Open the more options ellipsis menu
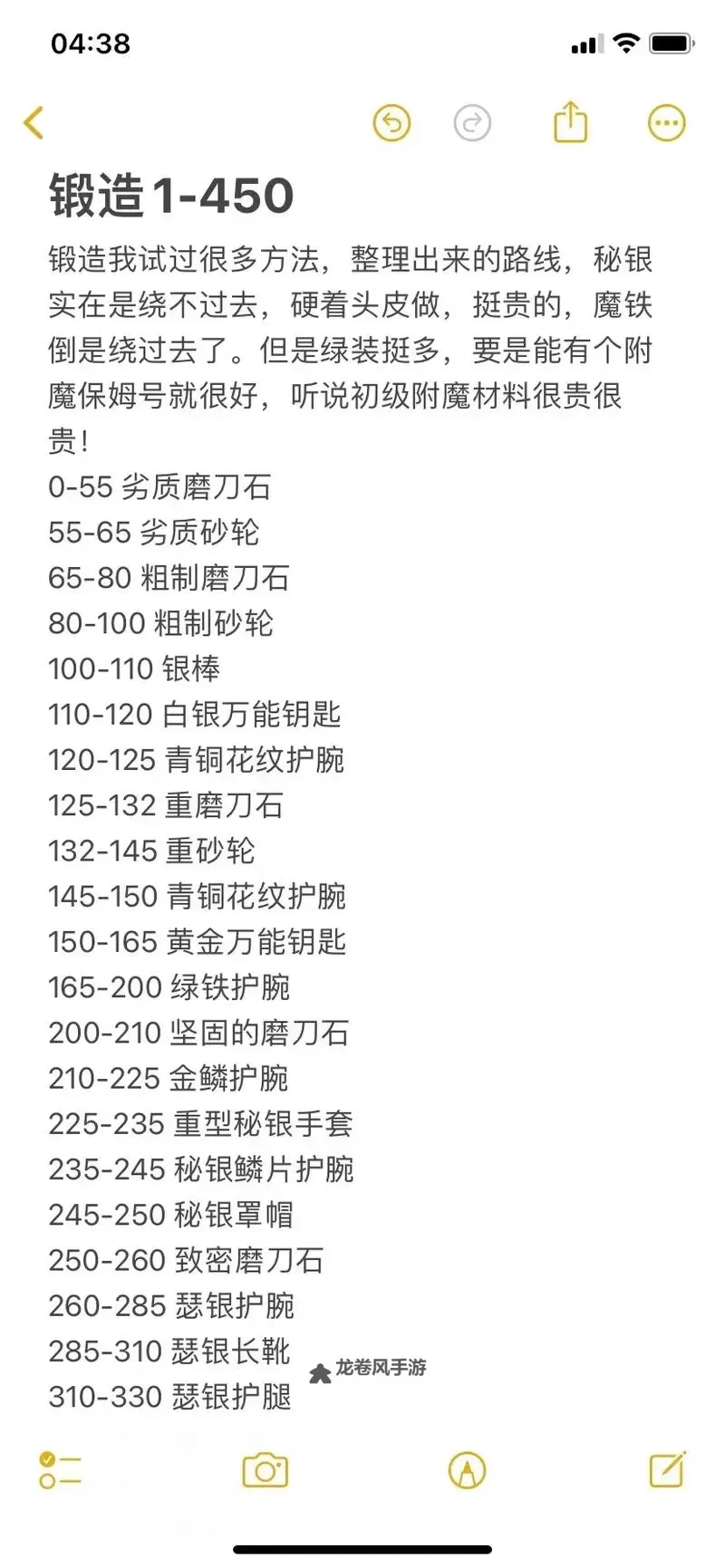Screen dimensions: 725x1568 667,121
